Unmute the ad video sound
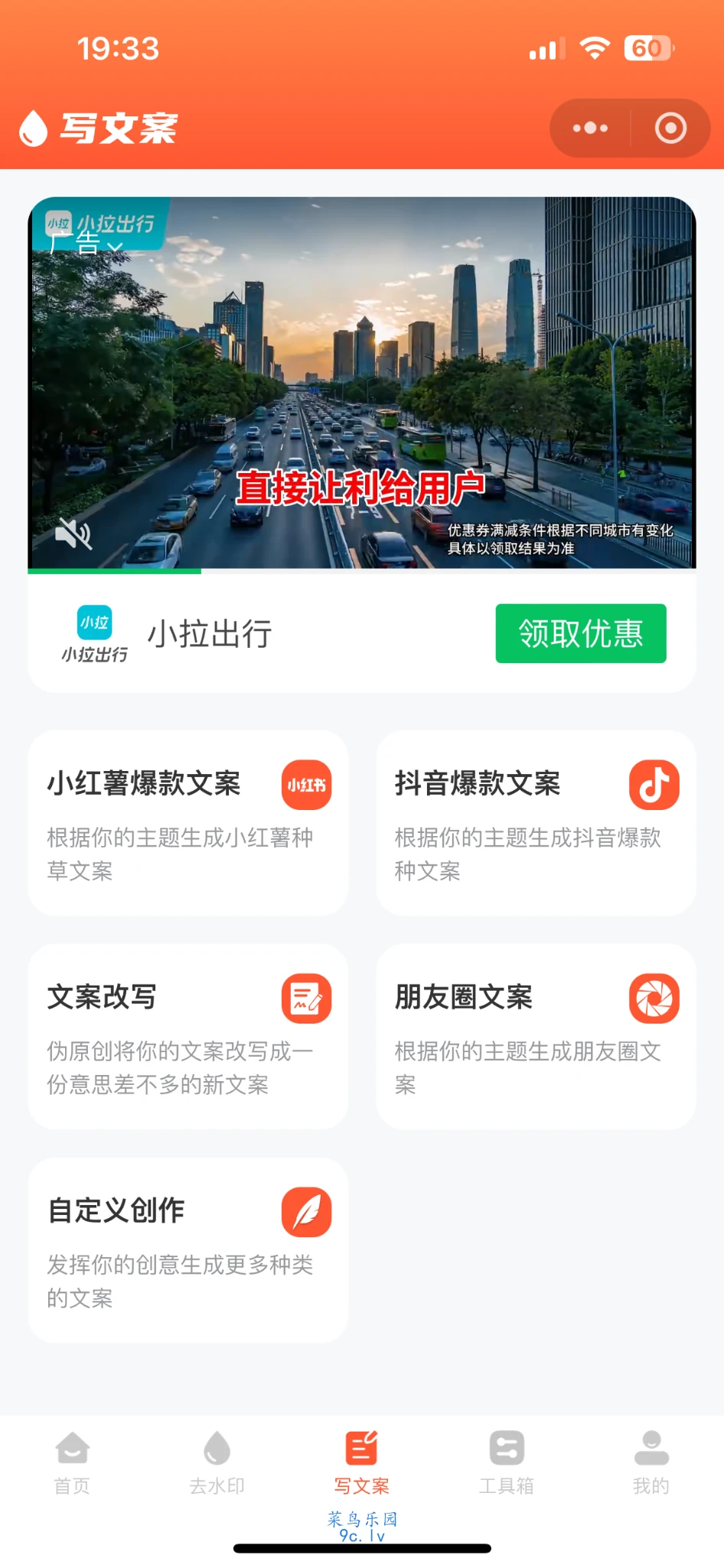Image resolution: width=724 pixels, height=1568 pixels. point(73,533)
